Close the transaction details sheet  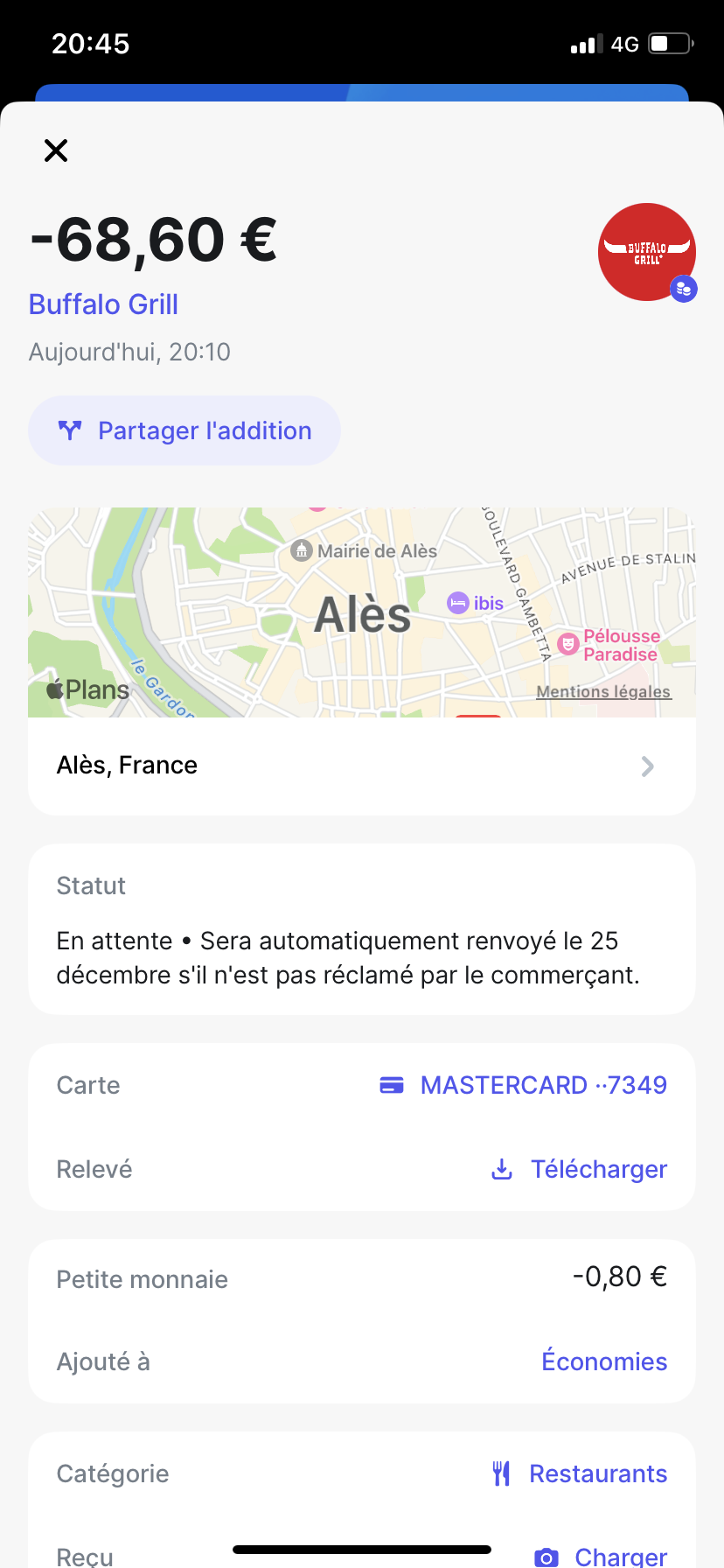[56, 150]
